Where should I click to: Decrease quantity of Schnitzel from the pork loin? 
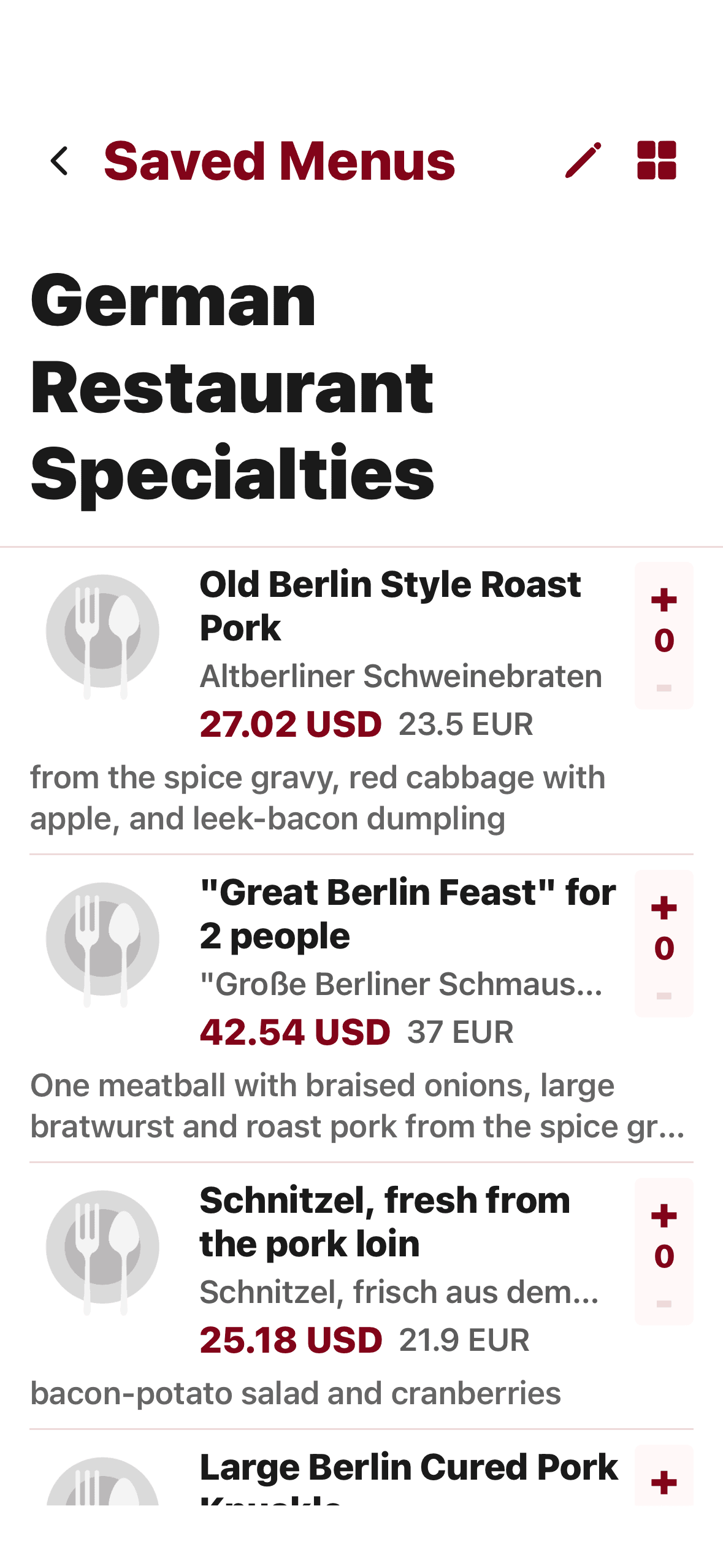coord(664,1304)
